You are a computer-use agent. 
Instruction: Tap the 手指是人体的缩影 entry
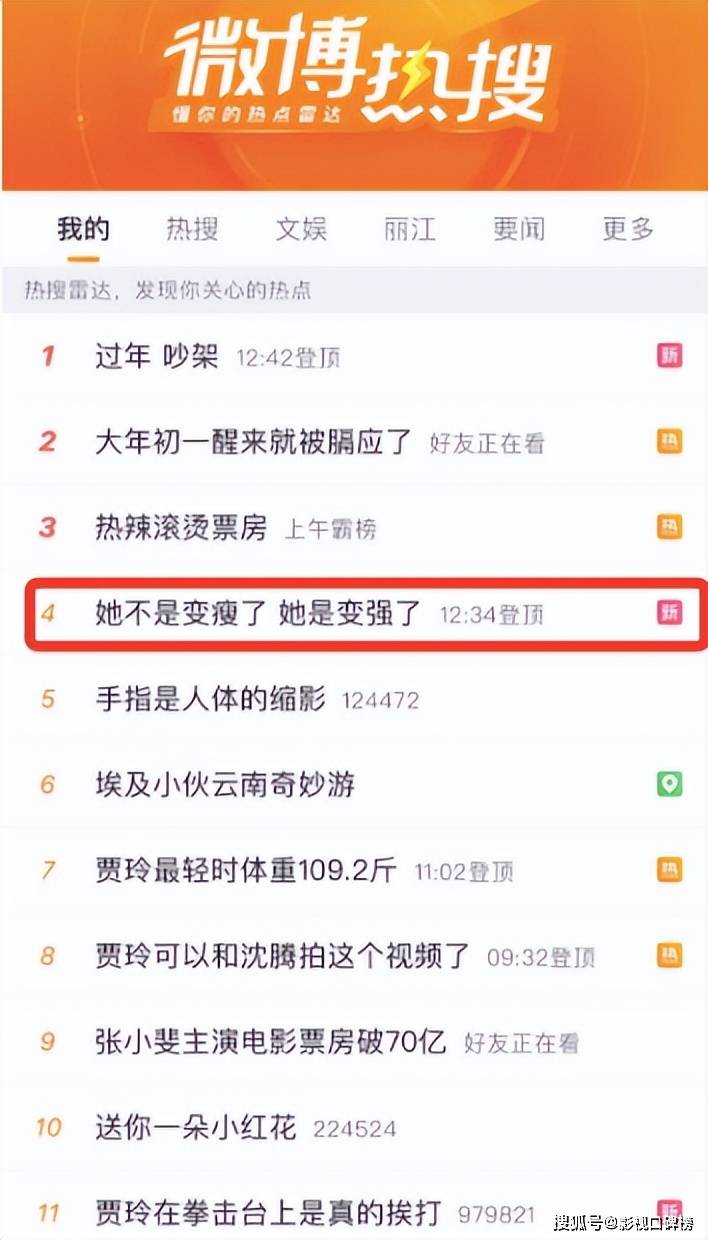point(210,699)
